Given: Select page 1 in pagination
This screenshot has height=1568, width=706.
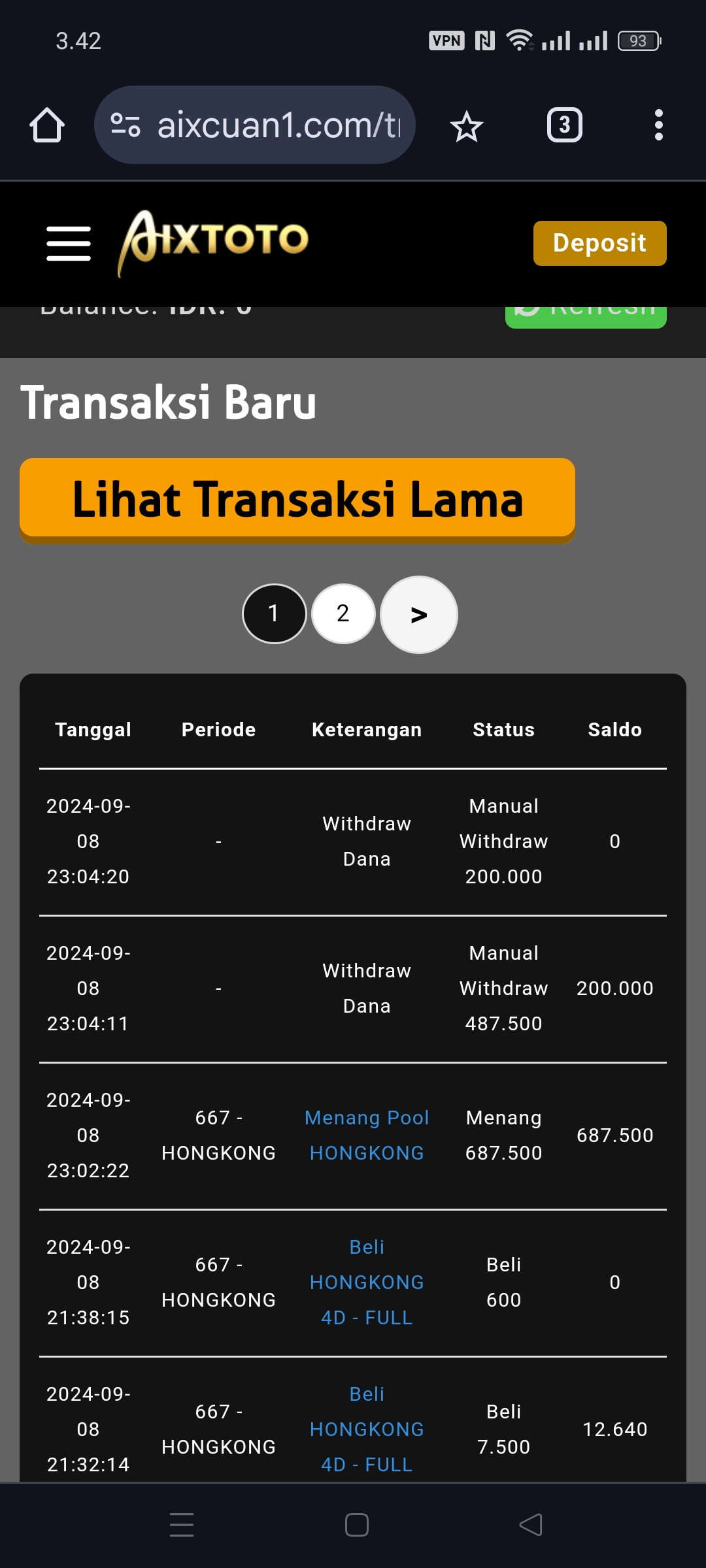Looking at the screenshot, I should point(274,613).
